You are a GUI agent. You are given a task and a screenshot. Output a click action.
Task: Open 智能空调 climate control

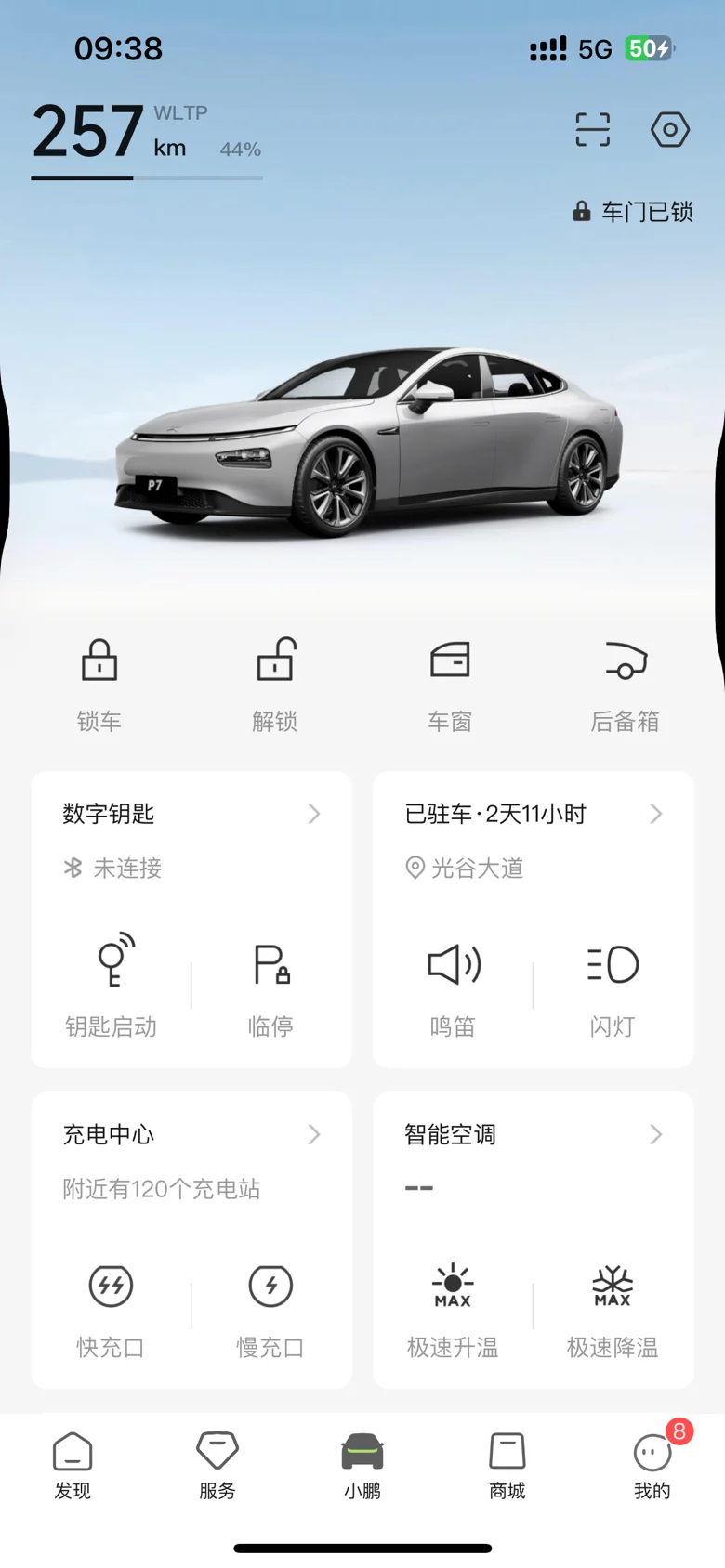pos(533,1135)
